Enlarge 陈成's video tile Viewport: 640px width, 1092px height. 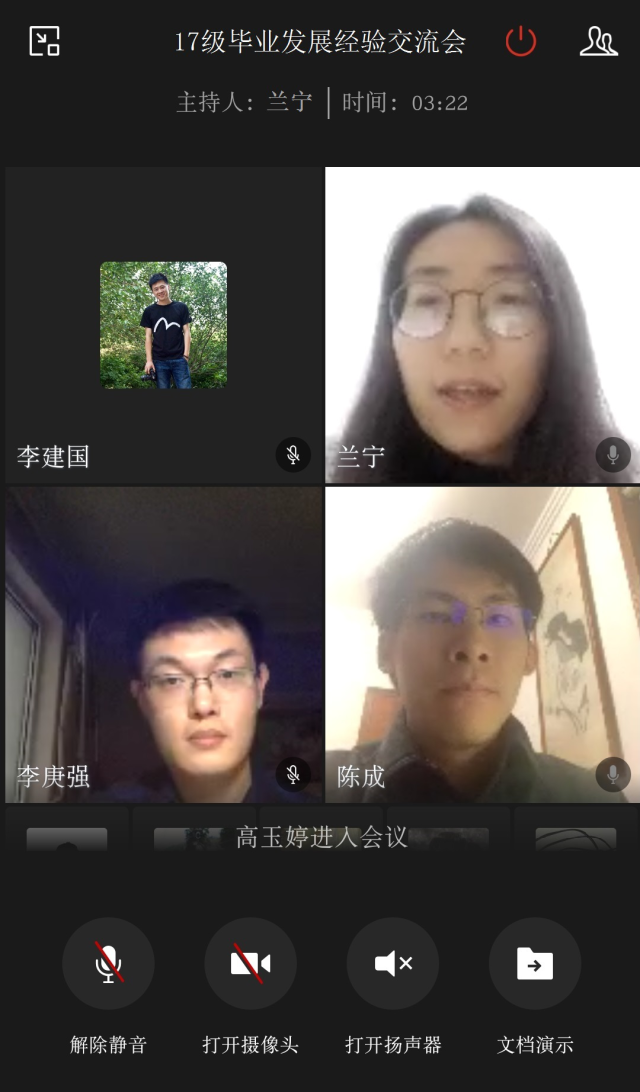click(x=482, y=645)
